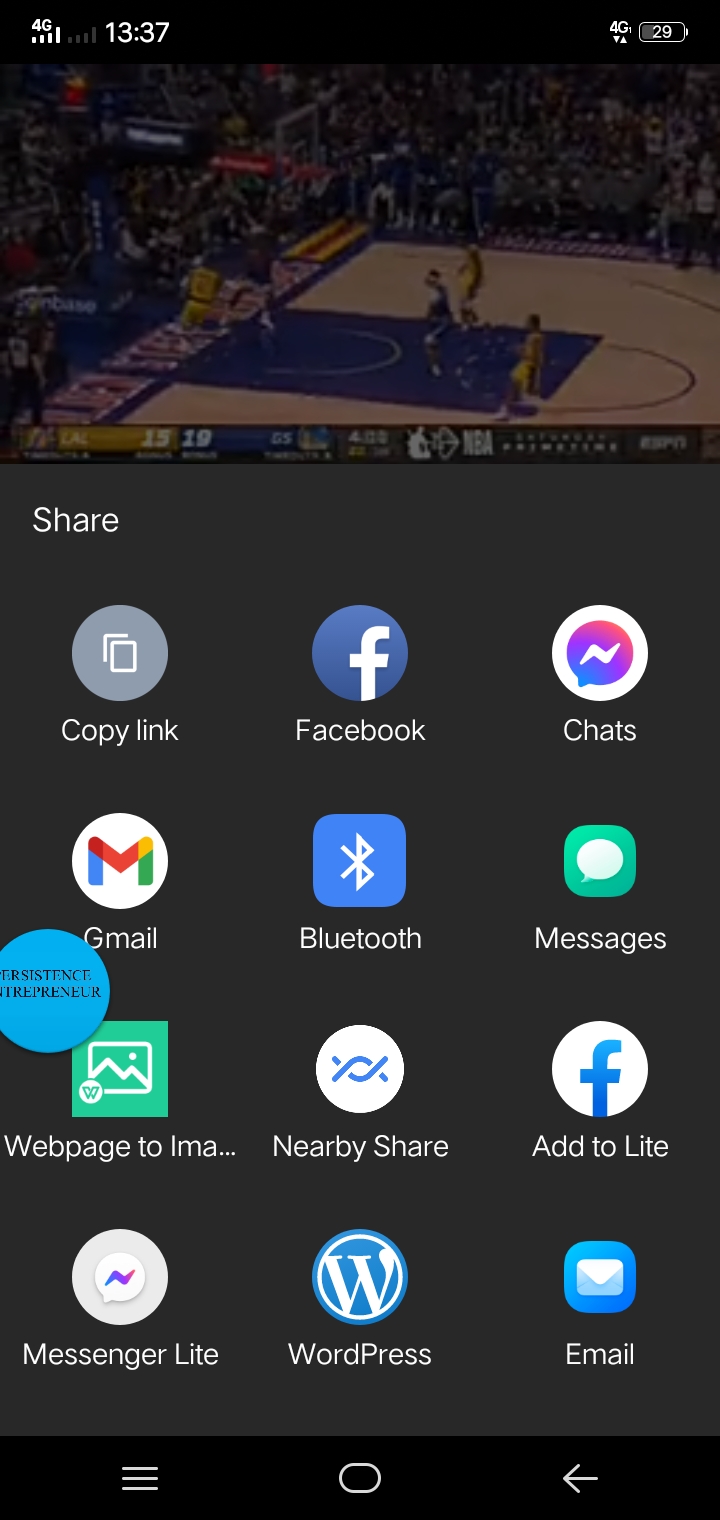The image size is (720, 1520).
Task: Post the link to WordPress
Action: (x=360, y=1277)
